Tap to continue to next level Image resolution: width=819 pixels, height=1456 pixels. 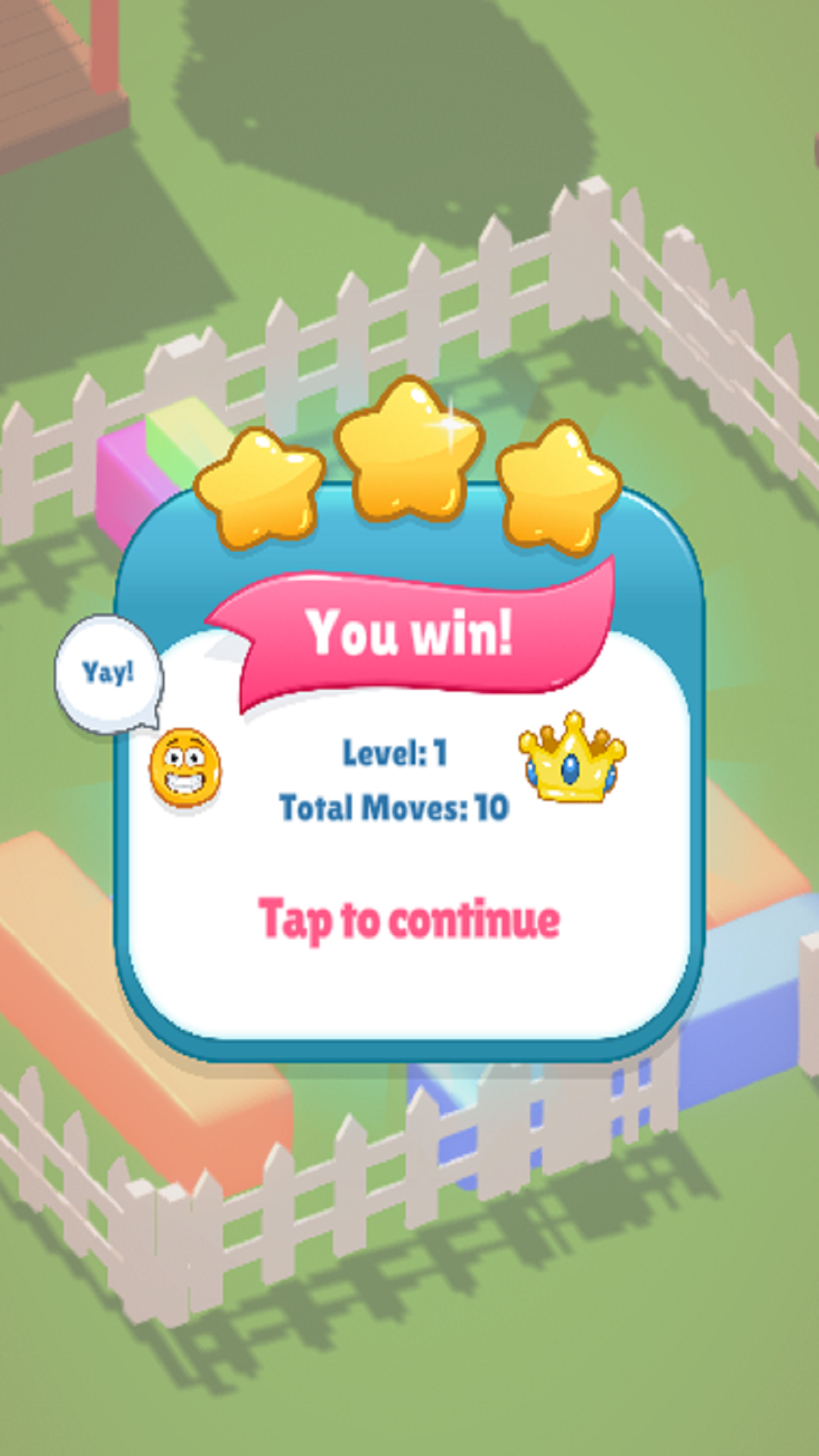click(x=409, y=919)
